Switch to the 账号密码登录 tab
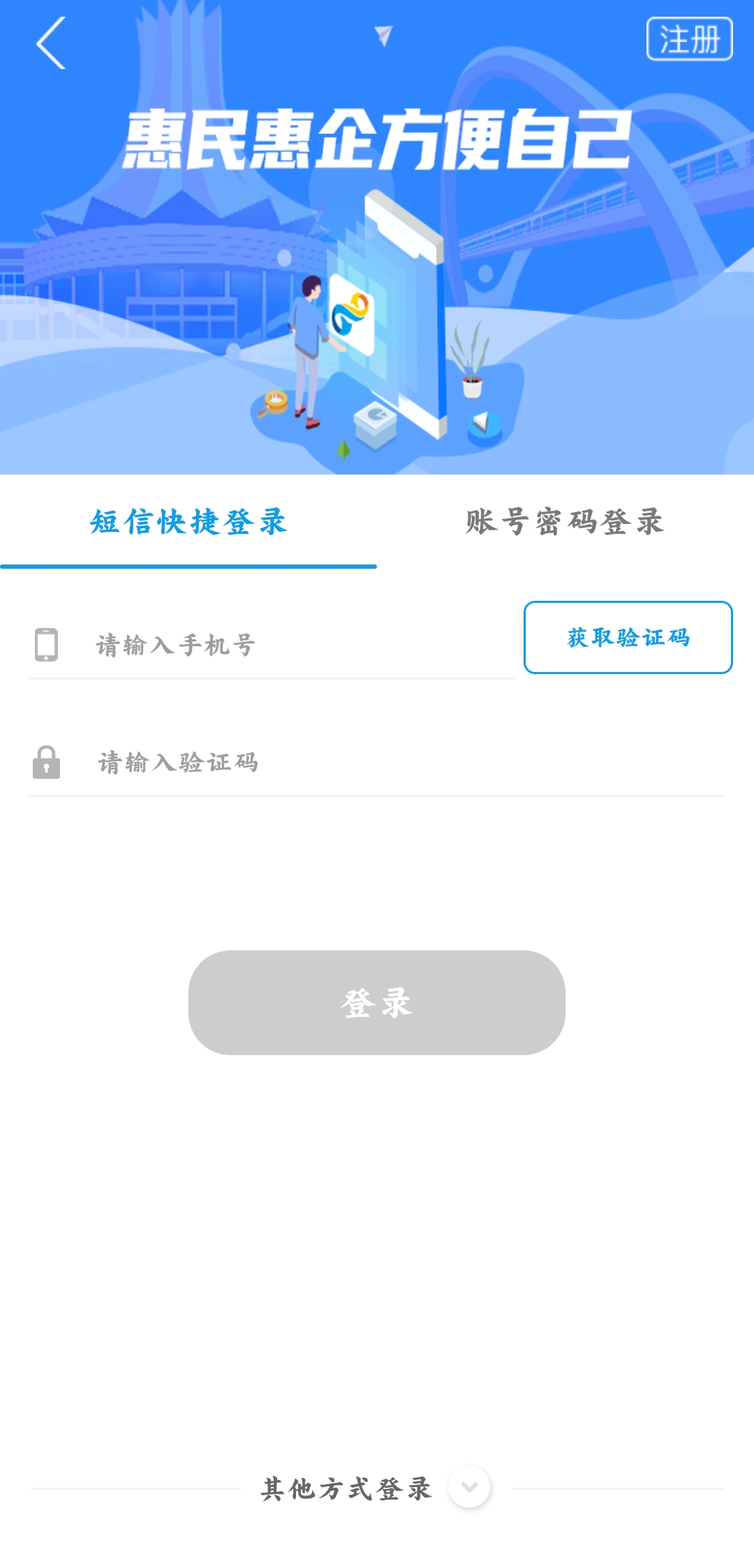Viewport: 754px width, 1568px height. click(565, 522)
